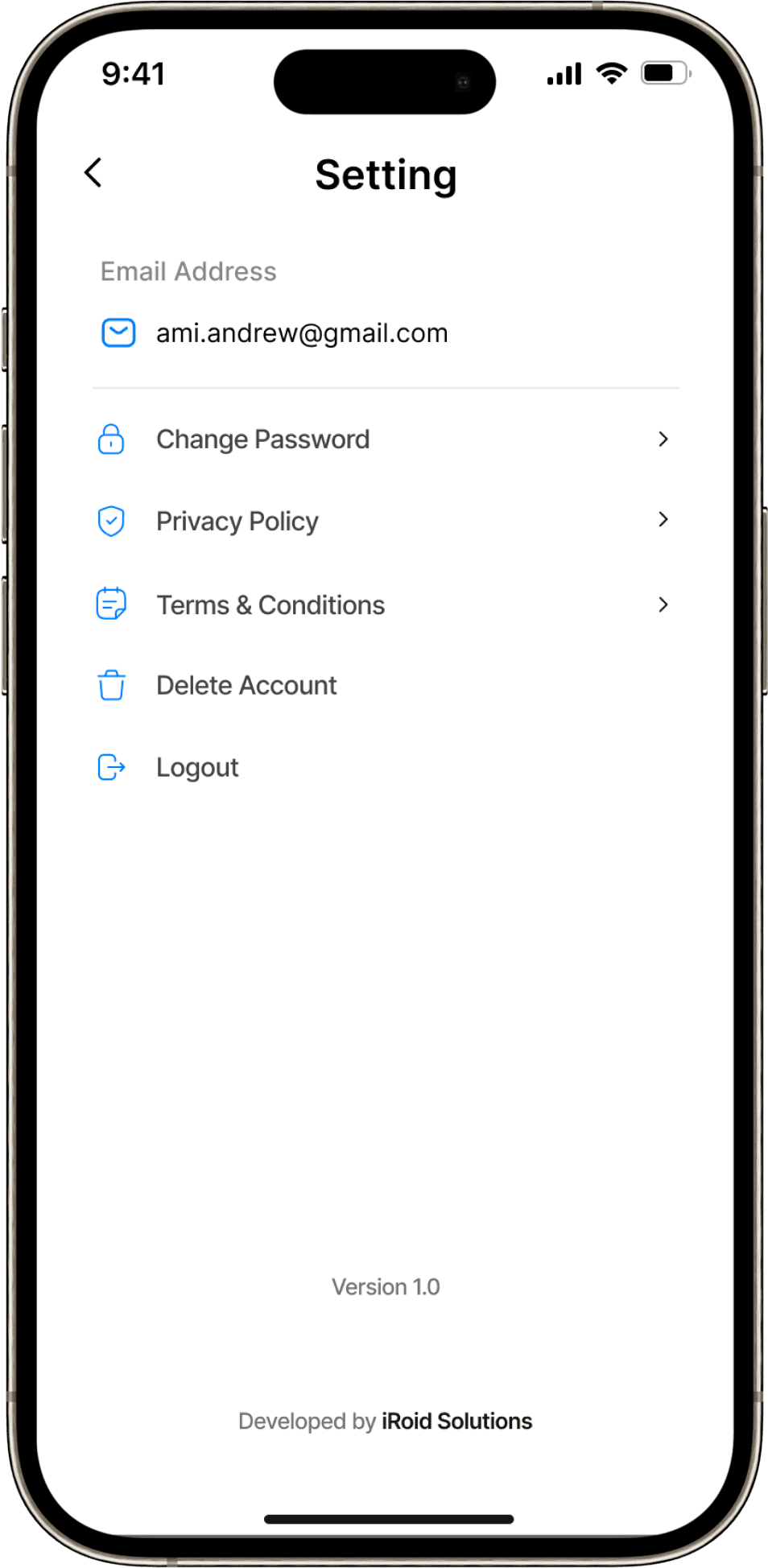The image size is (768, 1568).
Task: Go back using the back arrow
Action: (93, 172)
